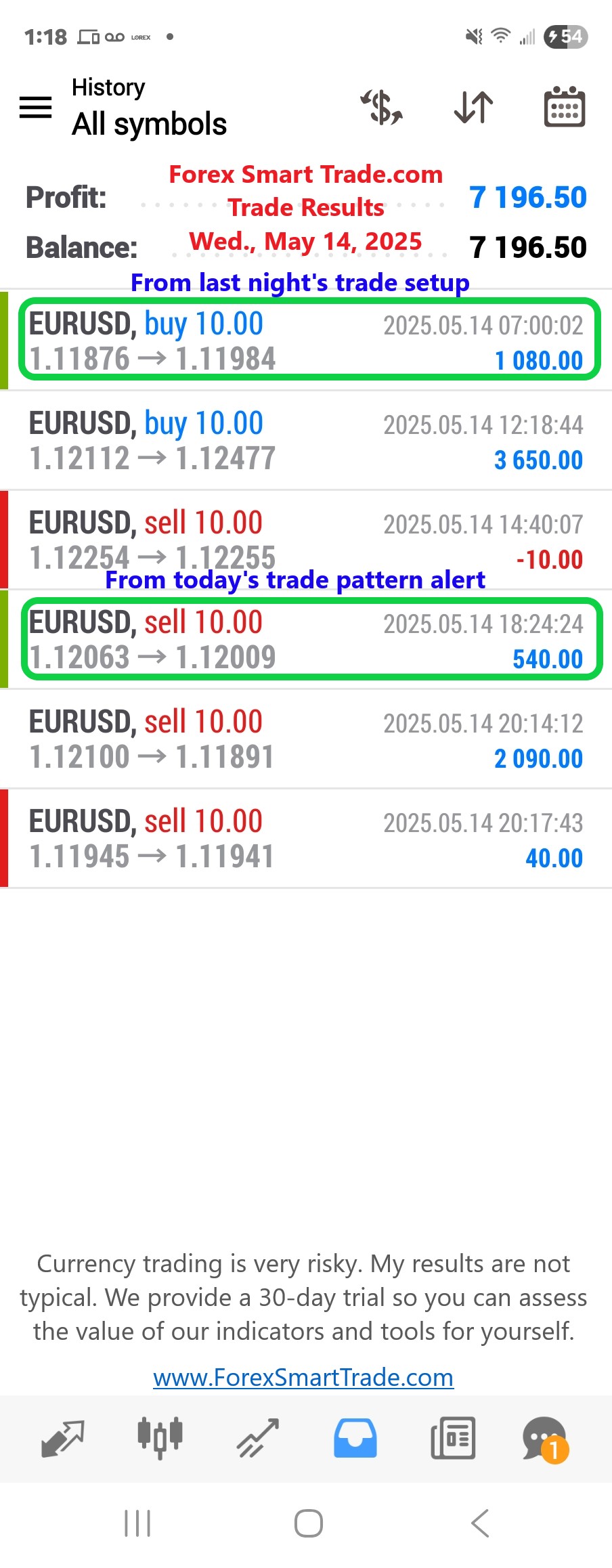The height and width of the screenshot is (1568, 612).
Task: Open the Messages tab with one notification
Action: (544, 1438)
